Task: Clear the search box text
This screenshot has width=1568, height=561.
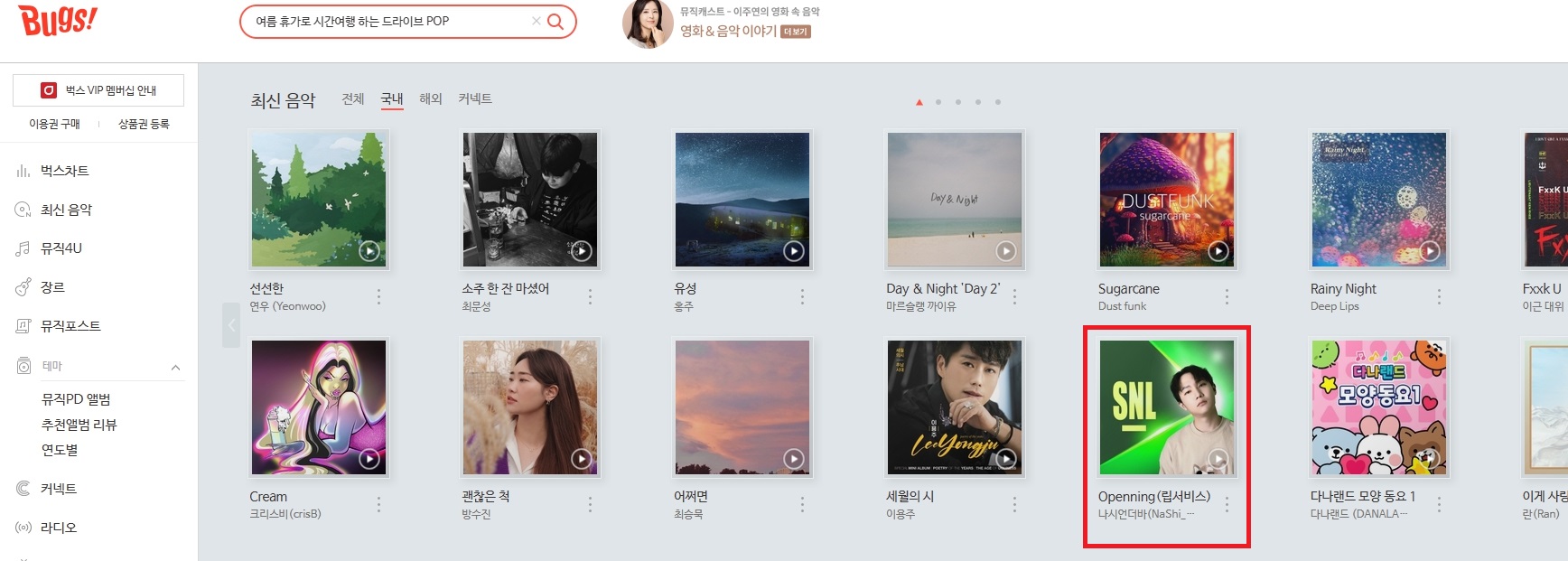Action: point(536,21)
